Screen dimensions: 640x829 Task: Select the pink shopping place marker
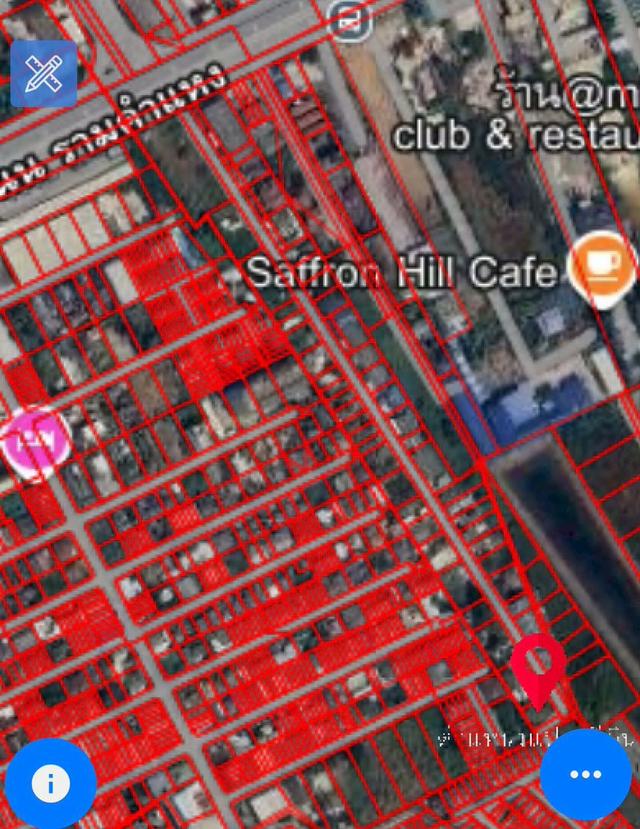(34, 441)
